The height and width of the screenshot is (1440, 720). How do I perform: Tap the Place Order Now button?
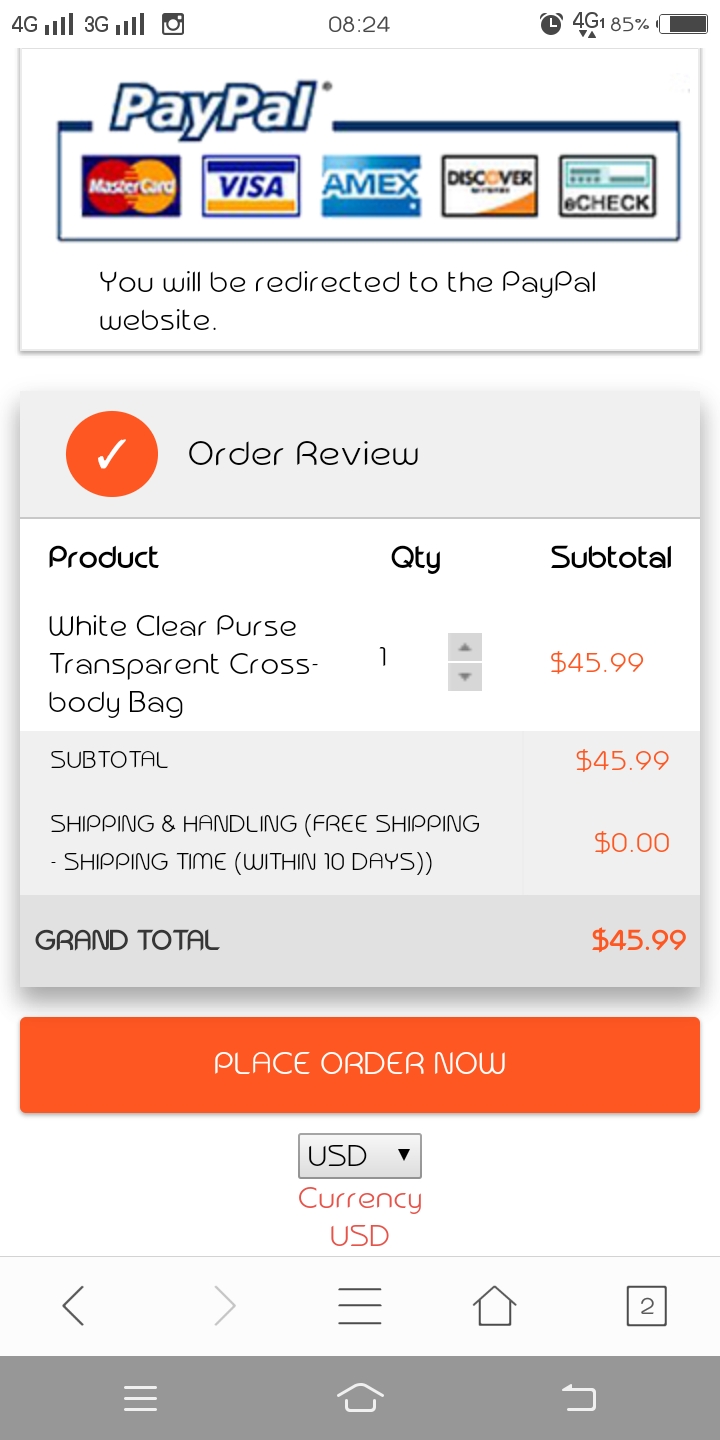(x=360, y=1064)
